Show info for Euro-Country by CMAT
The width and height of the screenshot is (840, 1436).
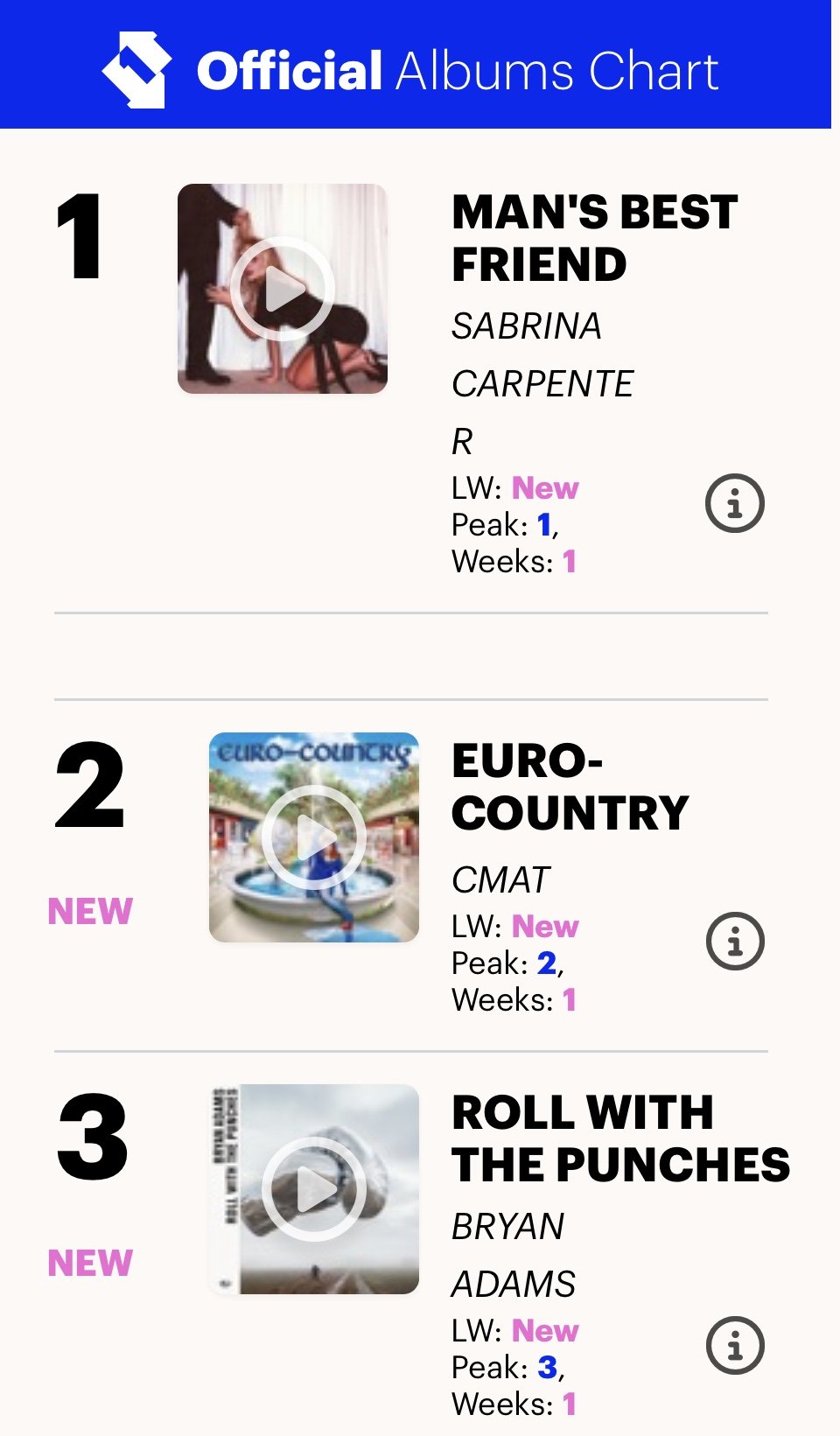tap(735, 942)
